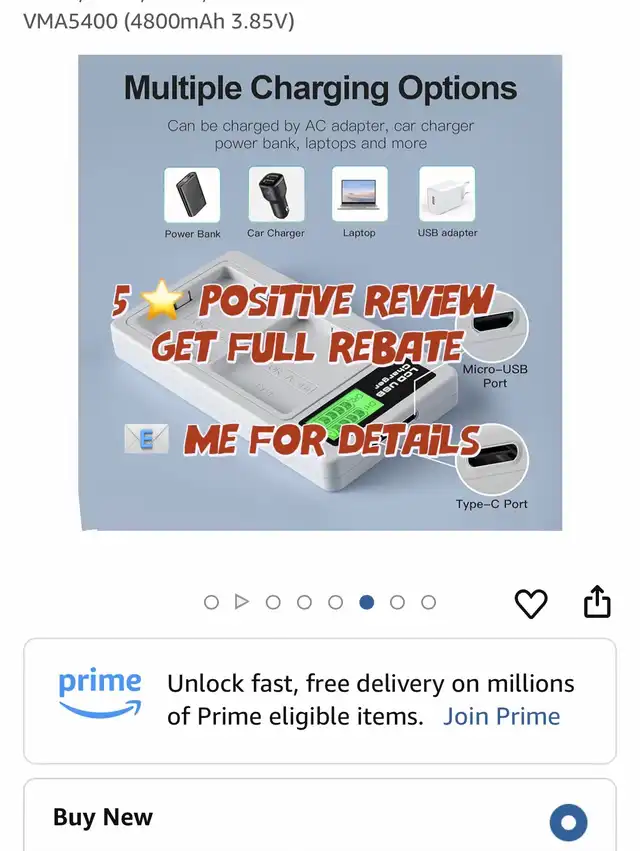
Task: Open the Join Prime link
Action: click(501, 716)
